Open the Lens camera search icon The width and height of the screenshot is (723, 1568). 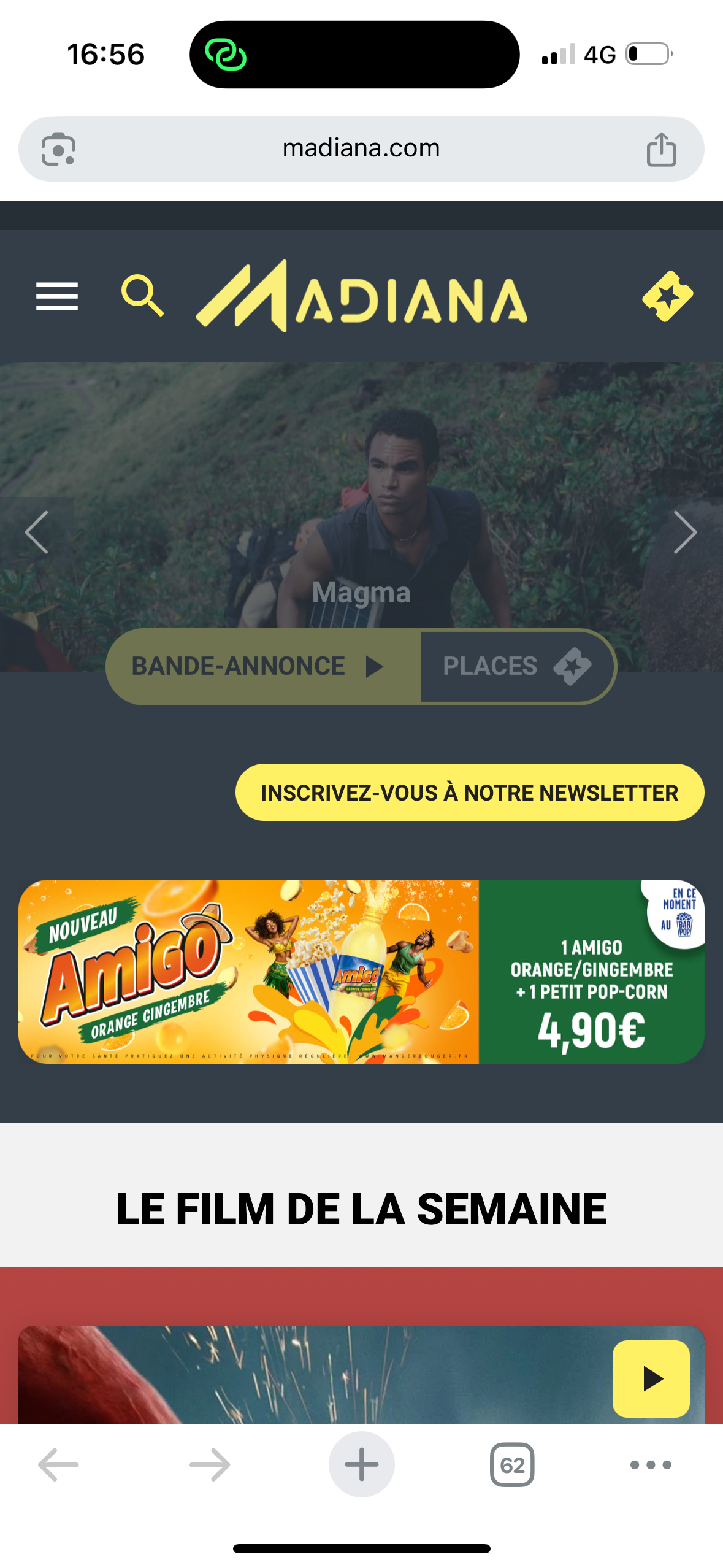pyautogui.click(x=58, y=149)
